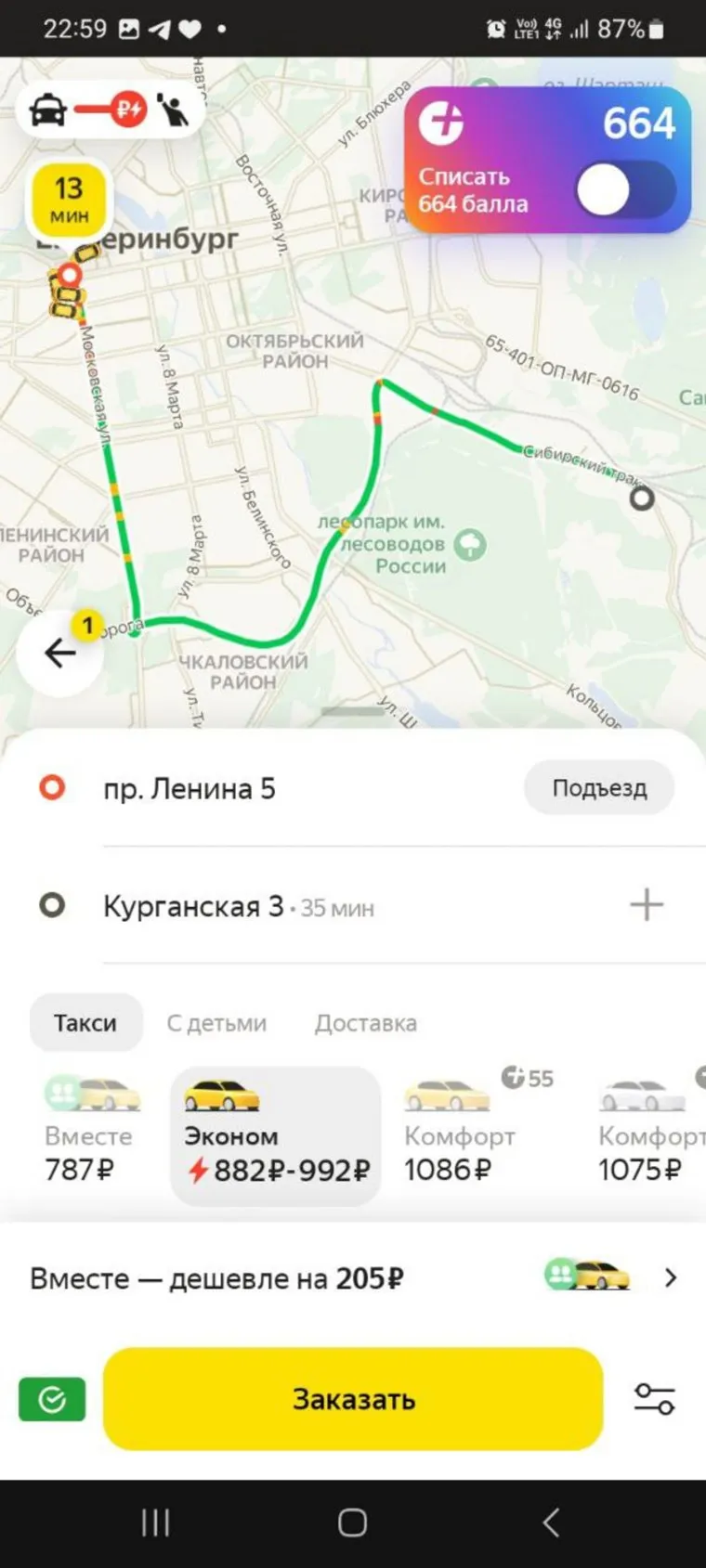Tap the Подъезд button

click(599, 788)
